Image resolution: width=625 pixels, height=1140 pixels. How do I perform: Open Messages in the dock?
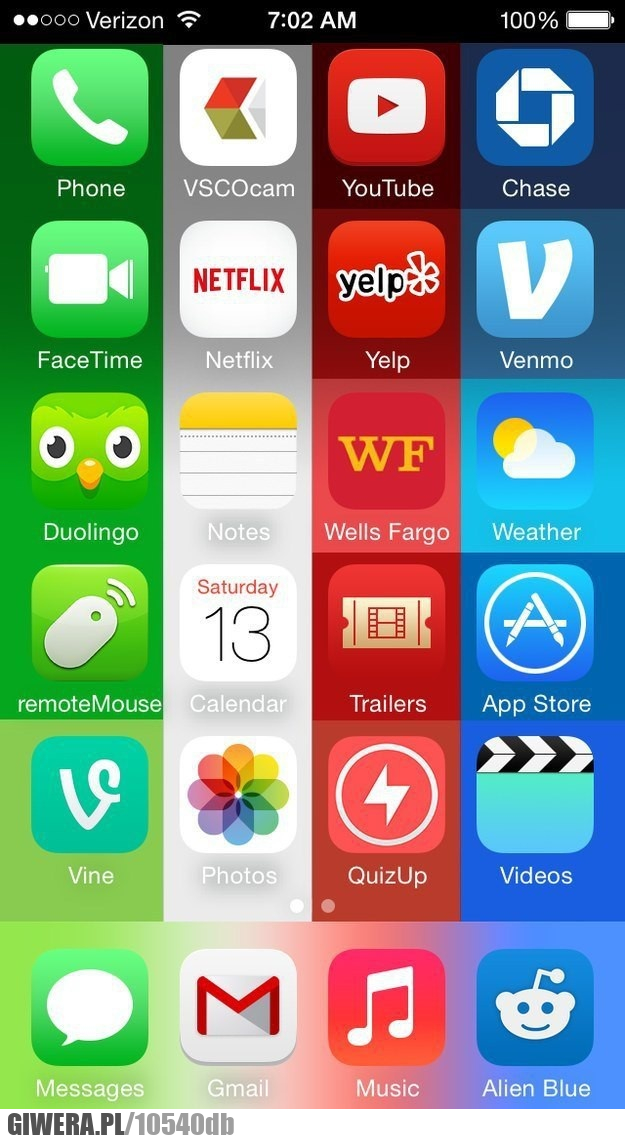click(90, 1007)
